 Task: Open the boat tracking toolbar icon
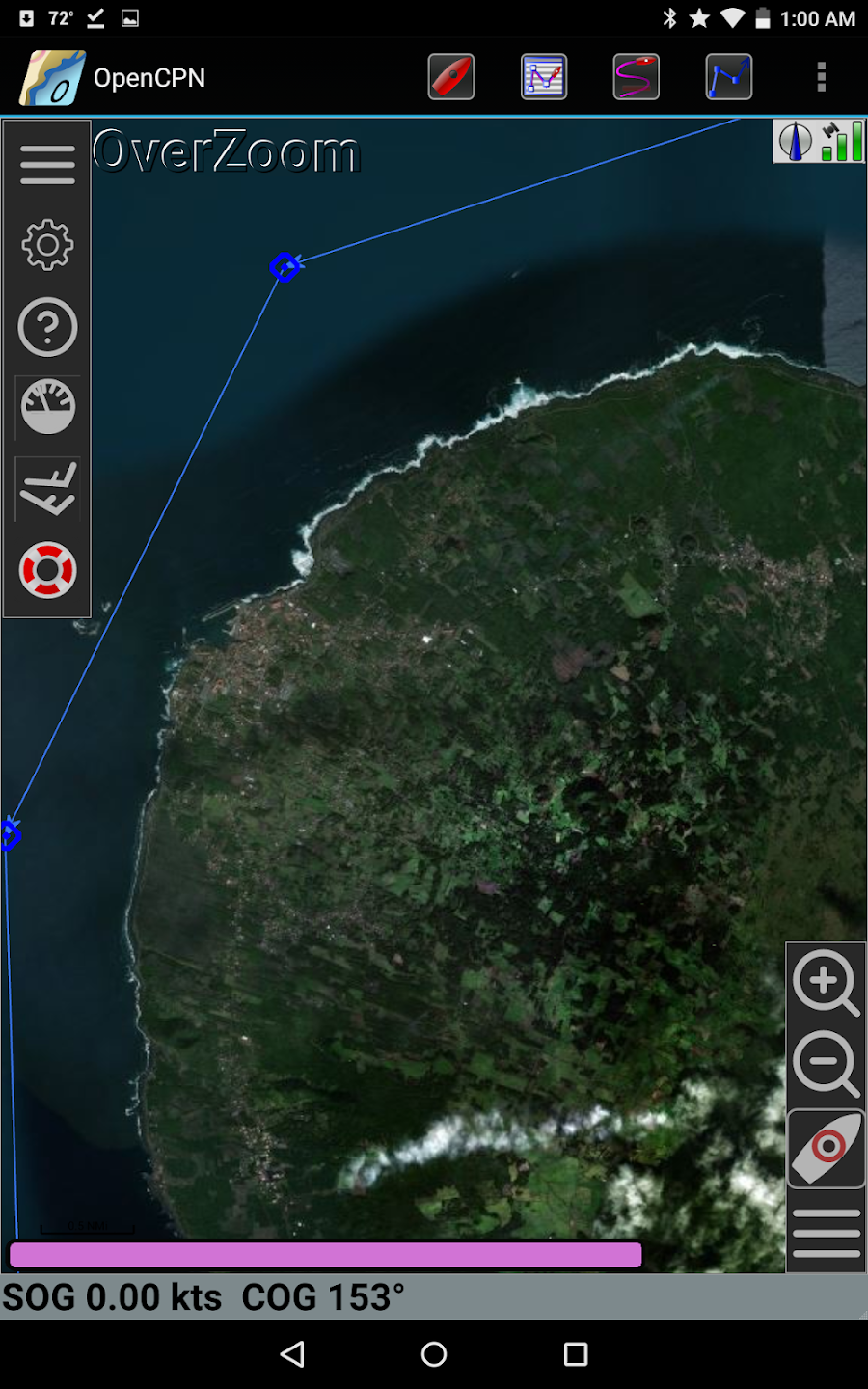[x=451, y=77]
